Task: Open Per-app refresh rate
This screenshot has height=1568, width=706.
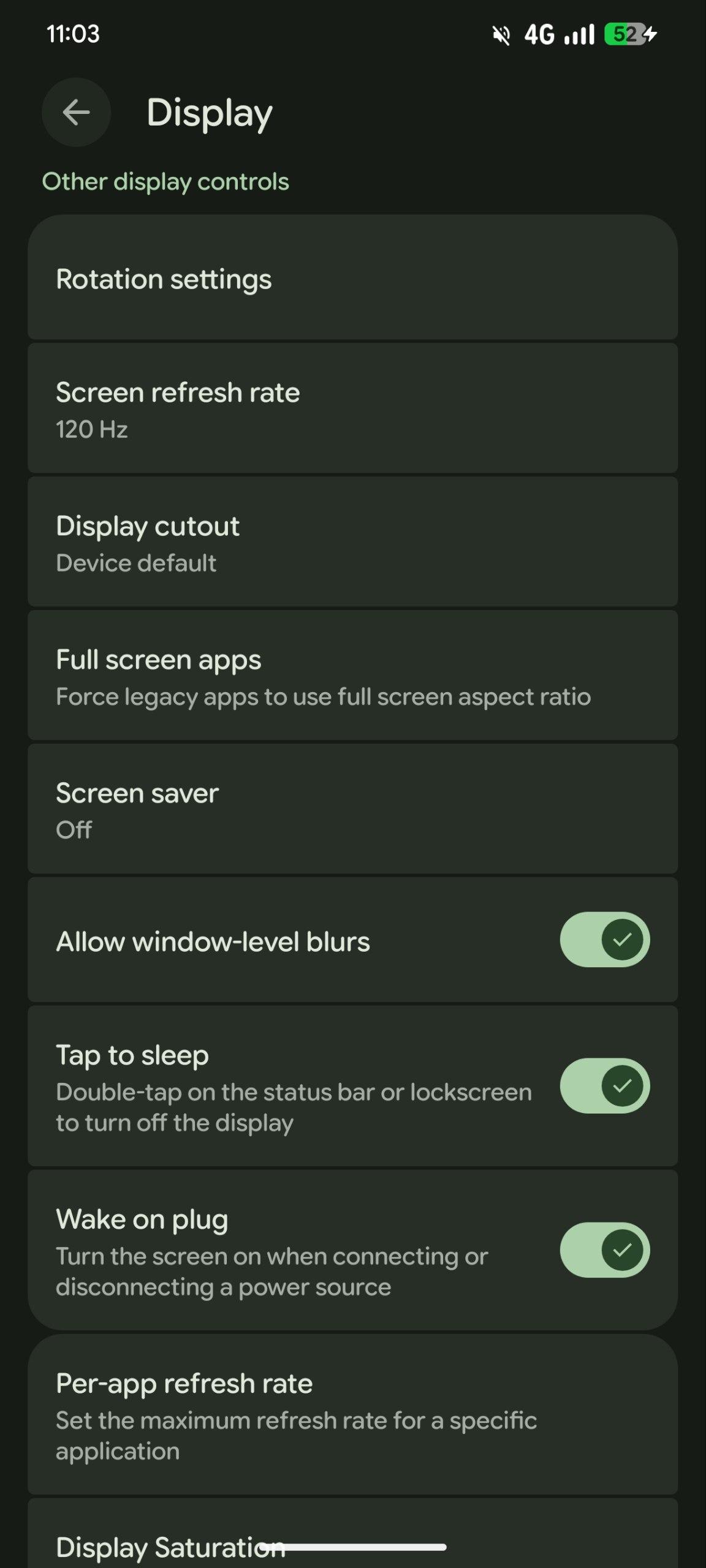Action: (x=352, y=1415)
